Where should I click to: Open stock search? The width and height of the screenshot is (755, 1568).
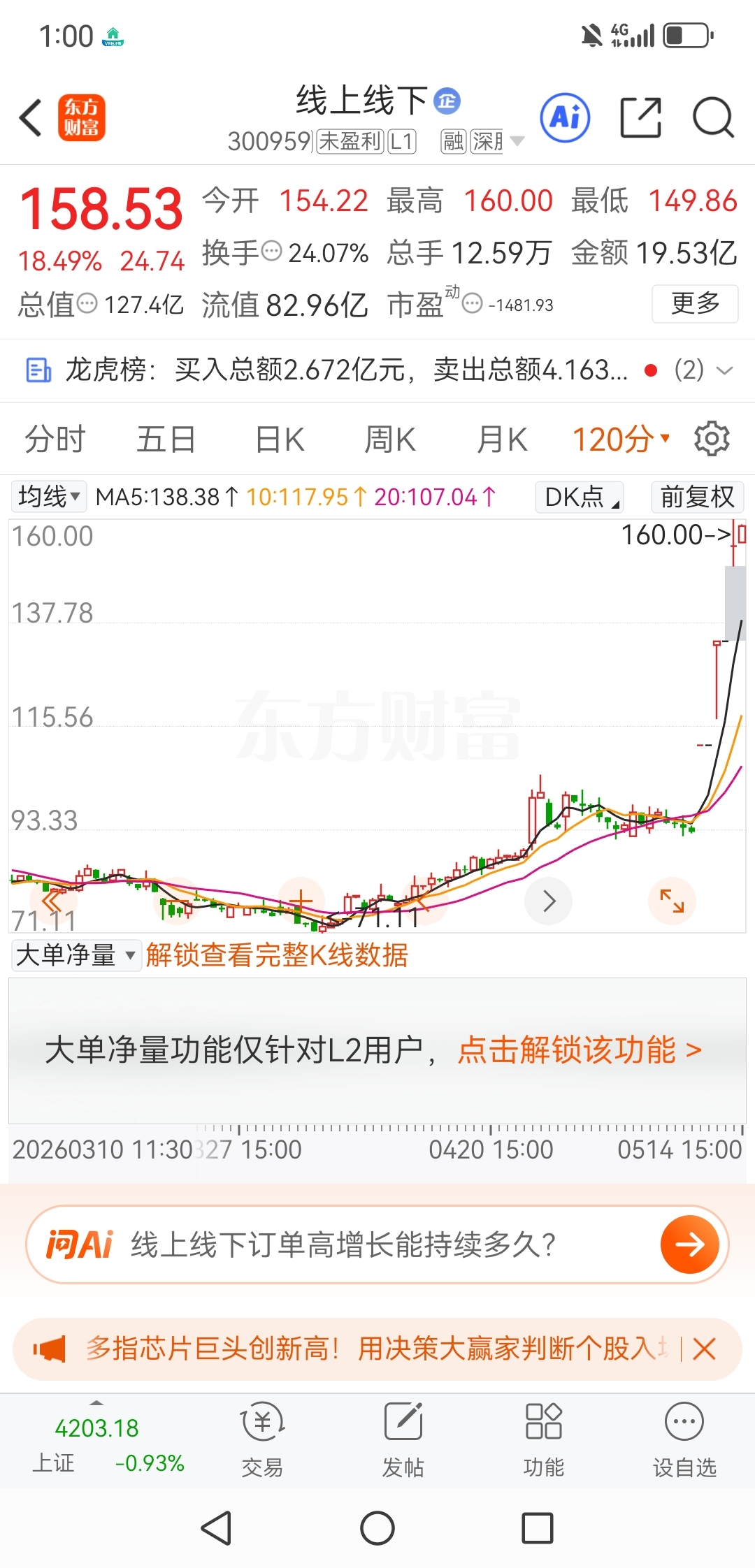pyautogui.click(x=713, y=117)
